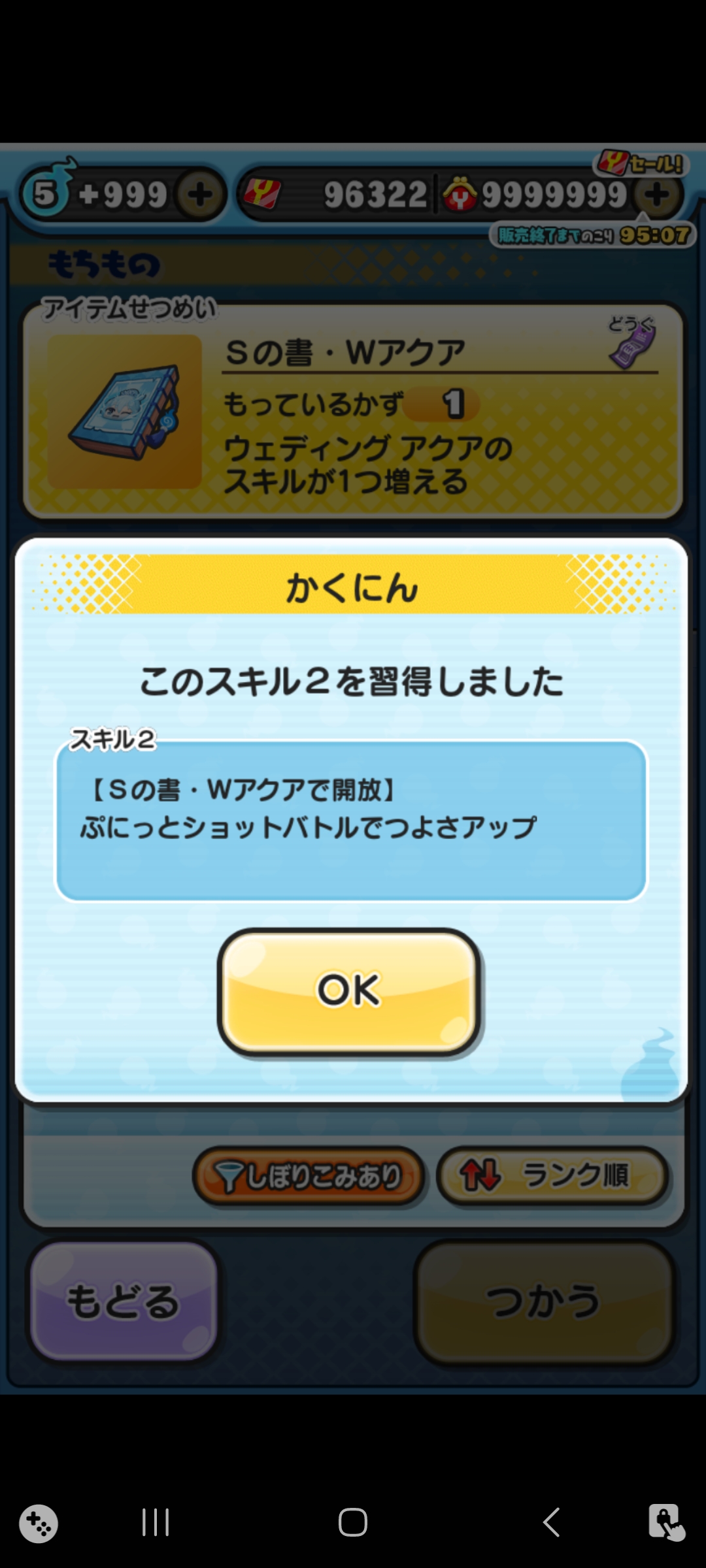The image size is (706, 1568).
Task: Tap the もどる back button
Action: coord(124,1301)
